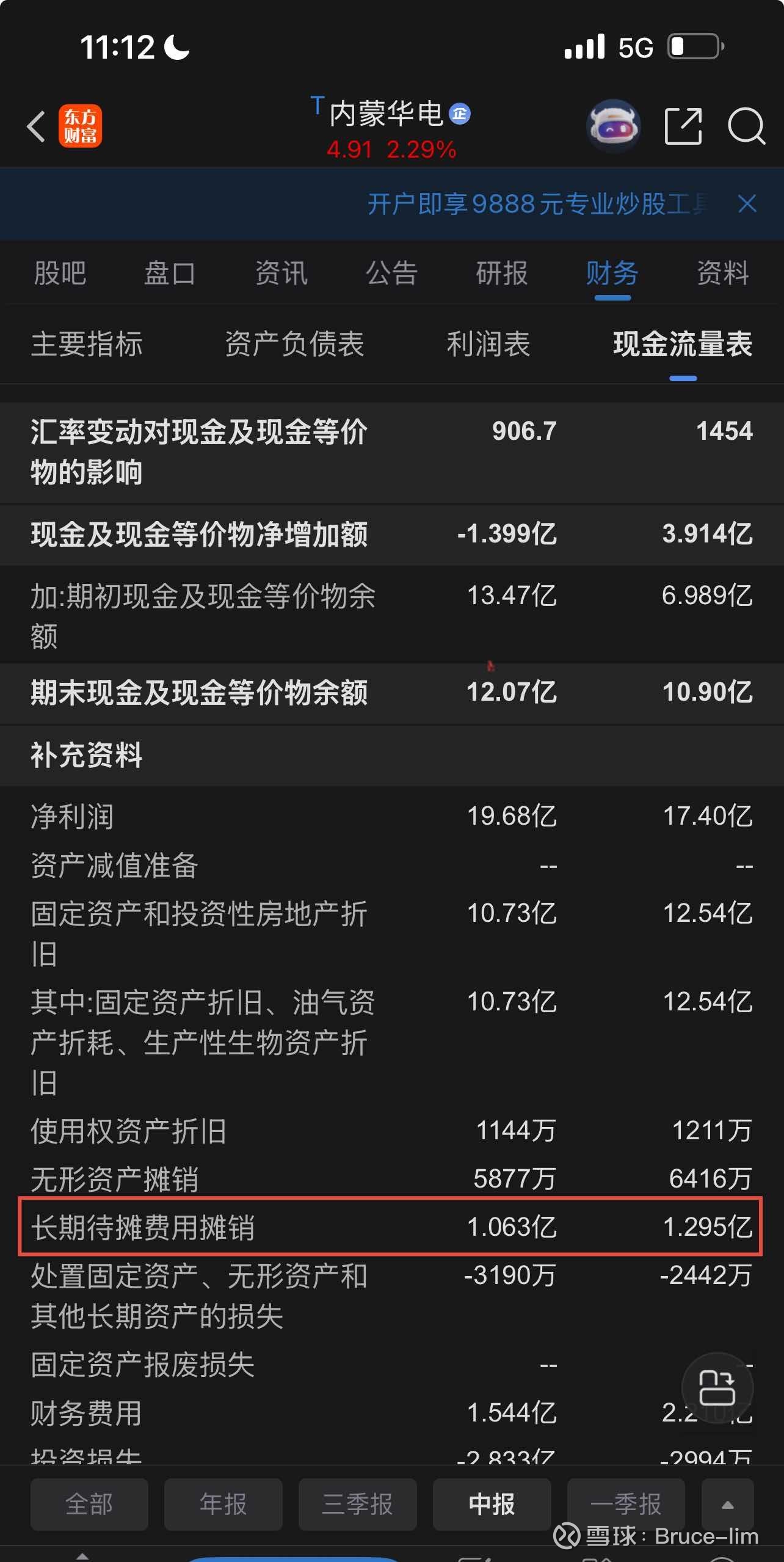Open search with the magnifier icon
This screenshot has width=784, height=1562.
click(x=746, y=126)
